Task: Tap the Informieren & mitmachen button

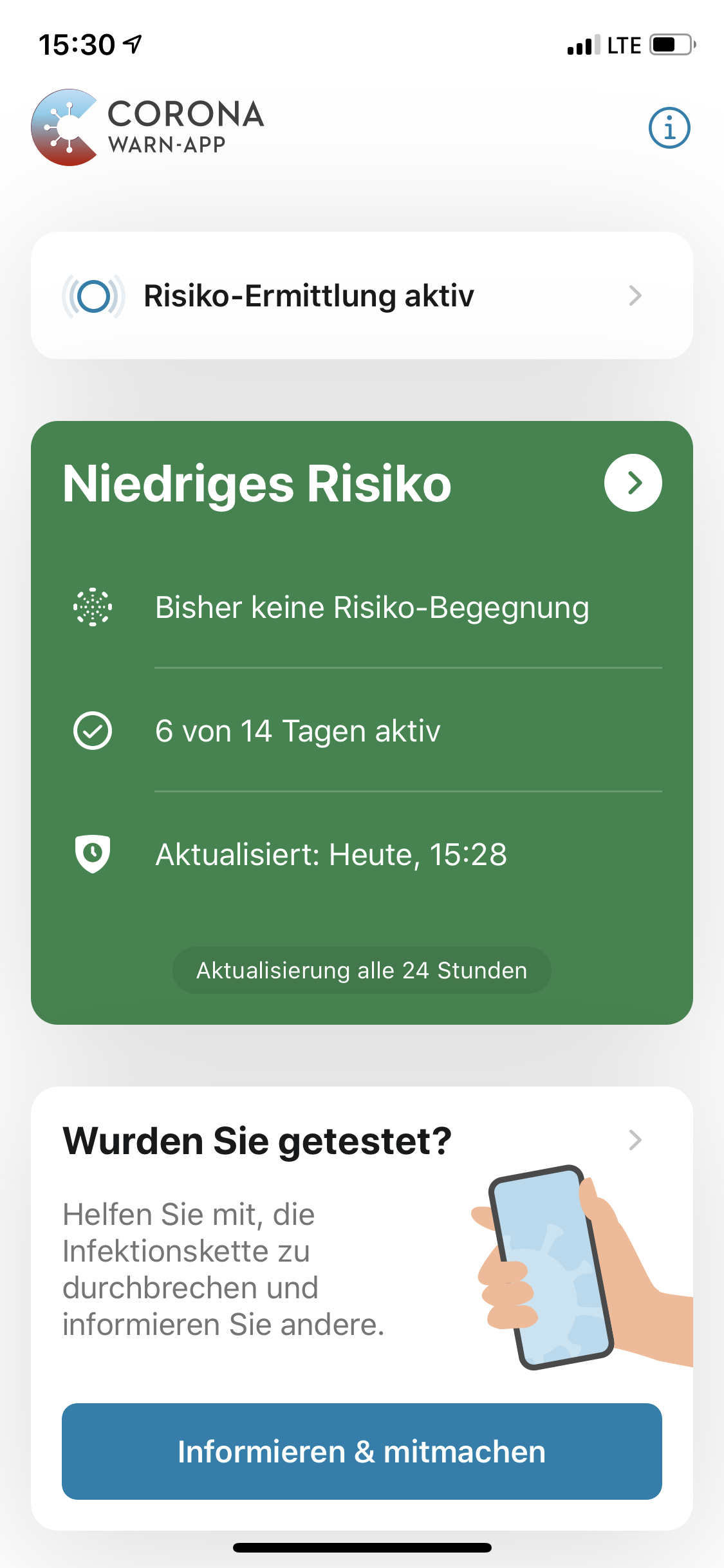Action: coord(362,1451)
